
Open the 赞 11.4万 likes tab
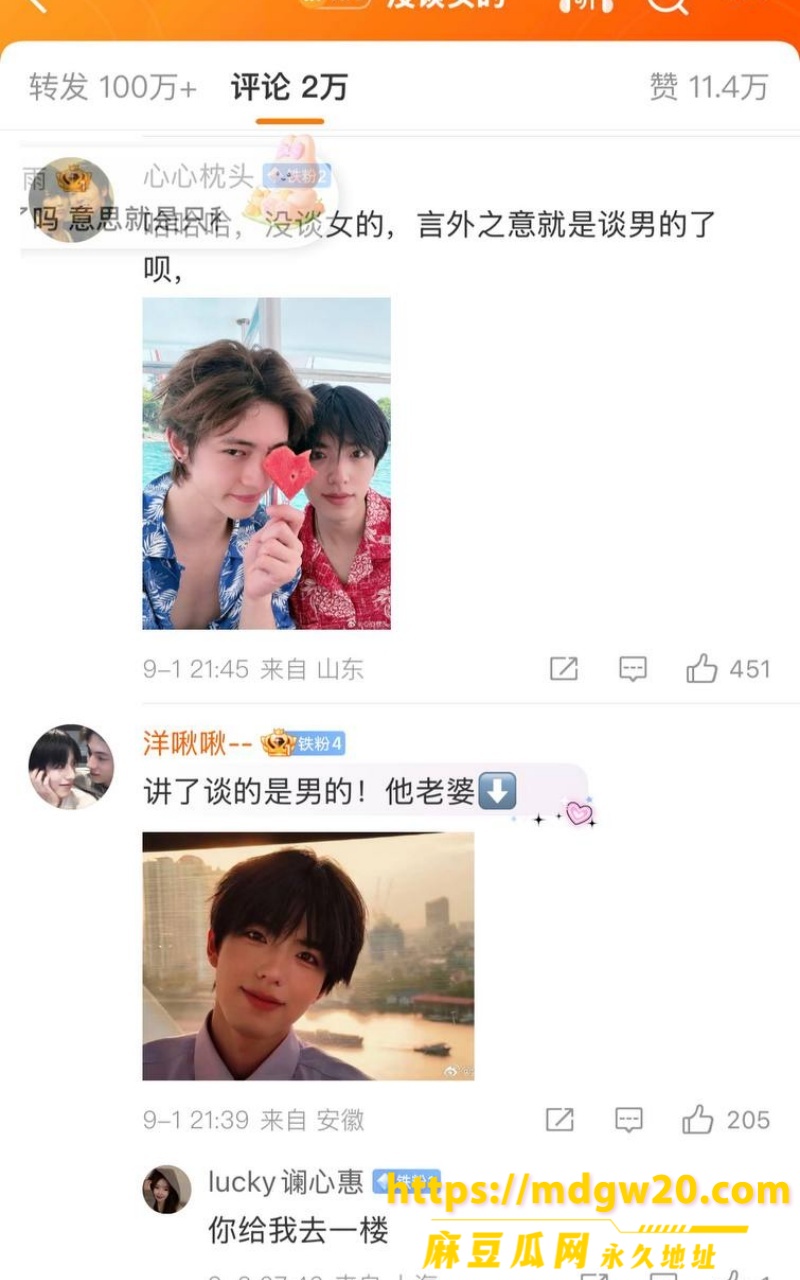tap(709, 88)
